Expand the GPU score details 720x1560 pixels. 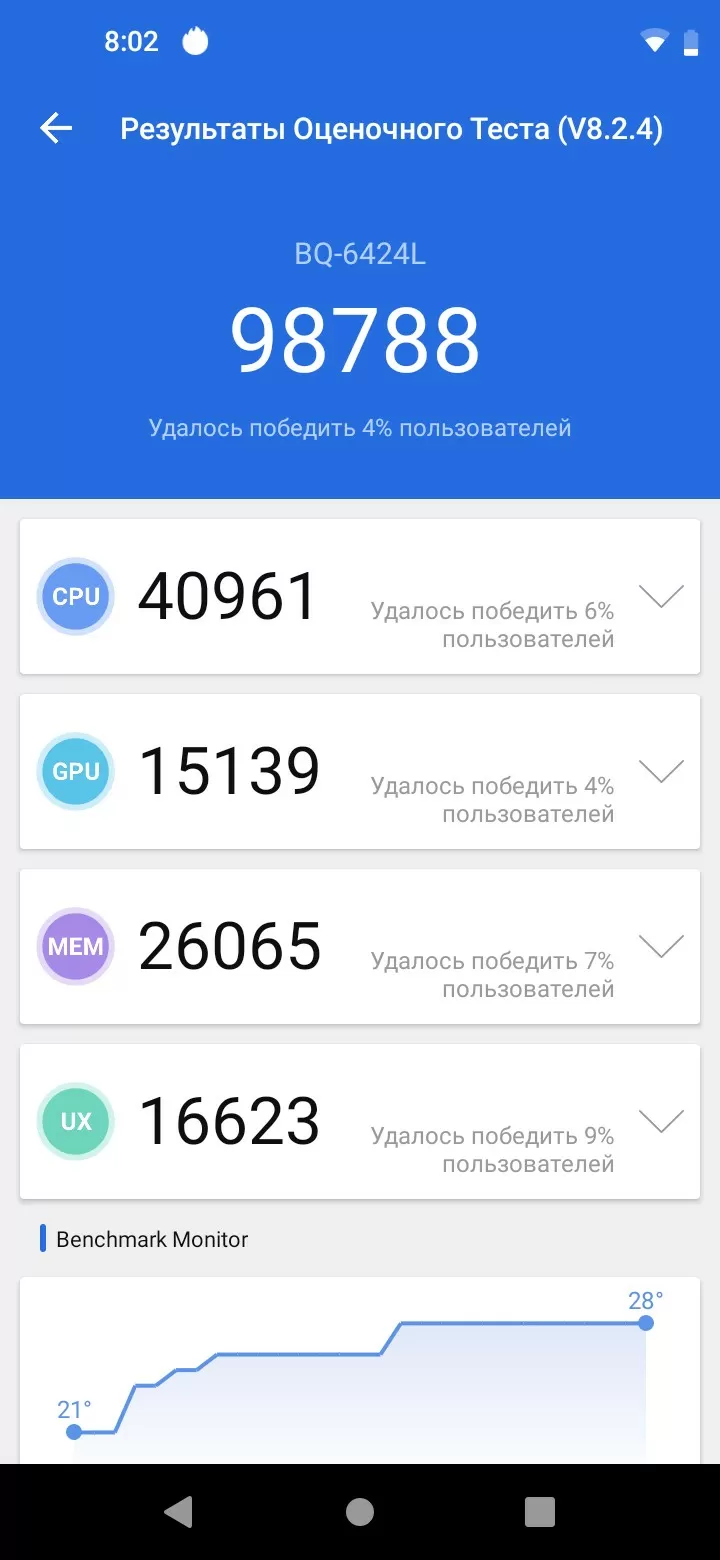pyautogui.click(x=661, y=771)
